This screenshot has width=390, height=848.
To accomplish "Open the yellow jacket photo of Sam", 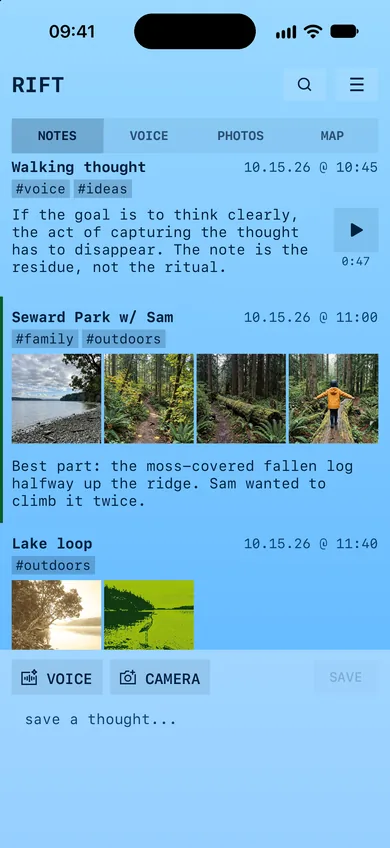I will pos(333,399).
